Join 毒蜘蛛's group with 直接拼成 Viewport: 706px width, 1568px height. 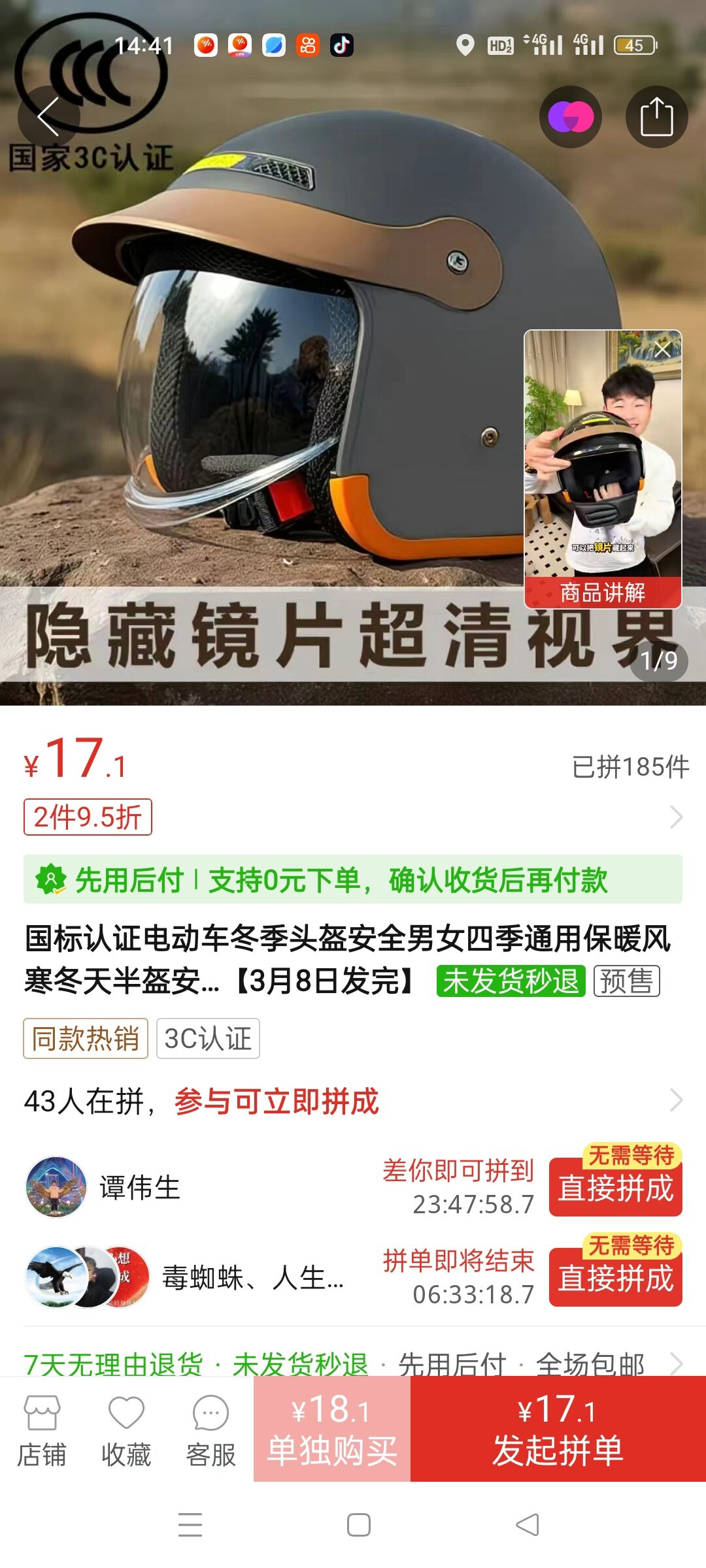[x=615, y=1278]
